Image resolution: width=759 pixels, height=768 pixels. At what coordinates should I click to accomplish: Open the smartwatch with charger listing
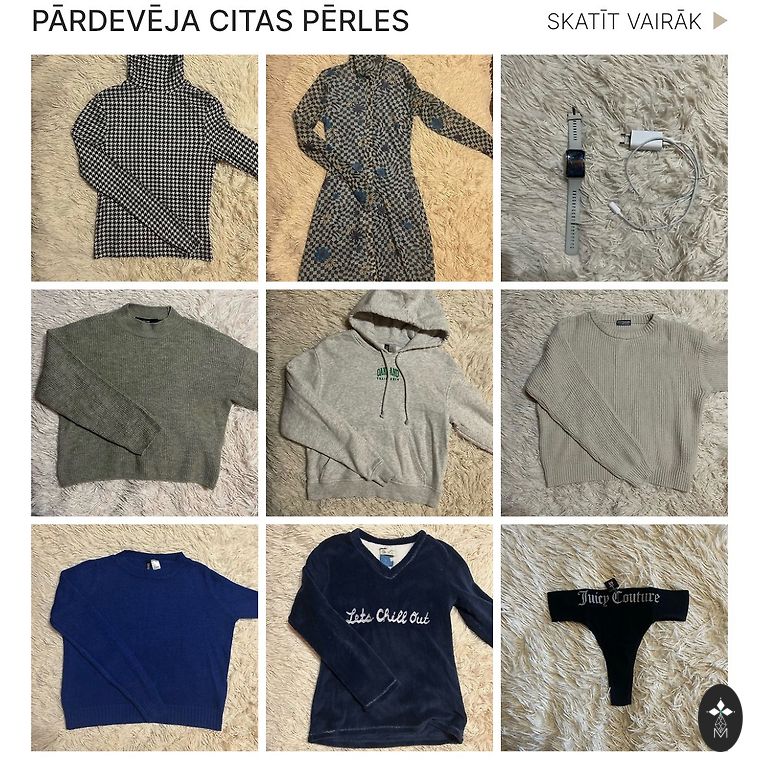tap(614, 168)
